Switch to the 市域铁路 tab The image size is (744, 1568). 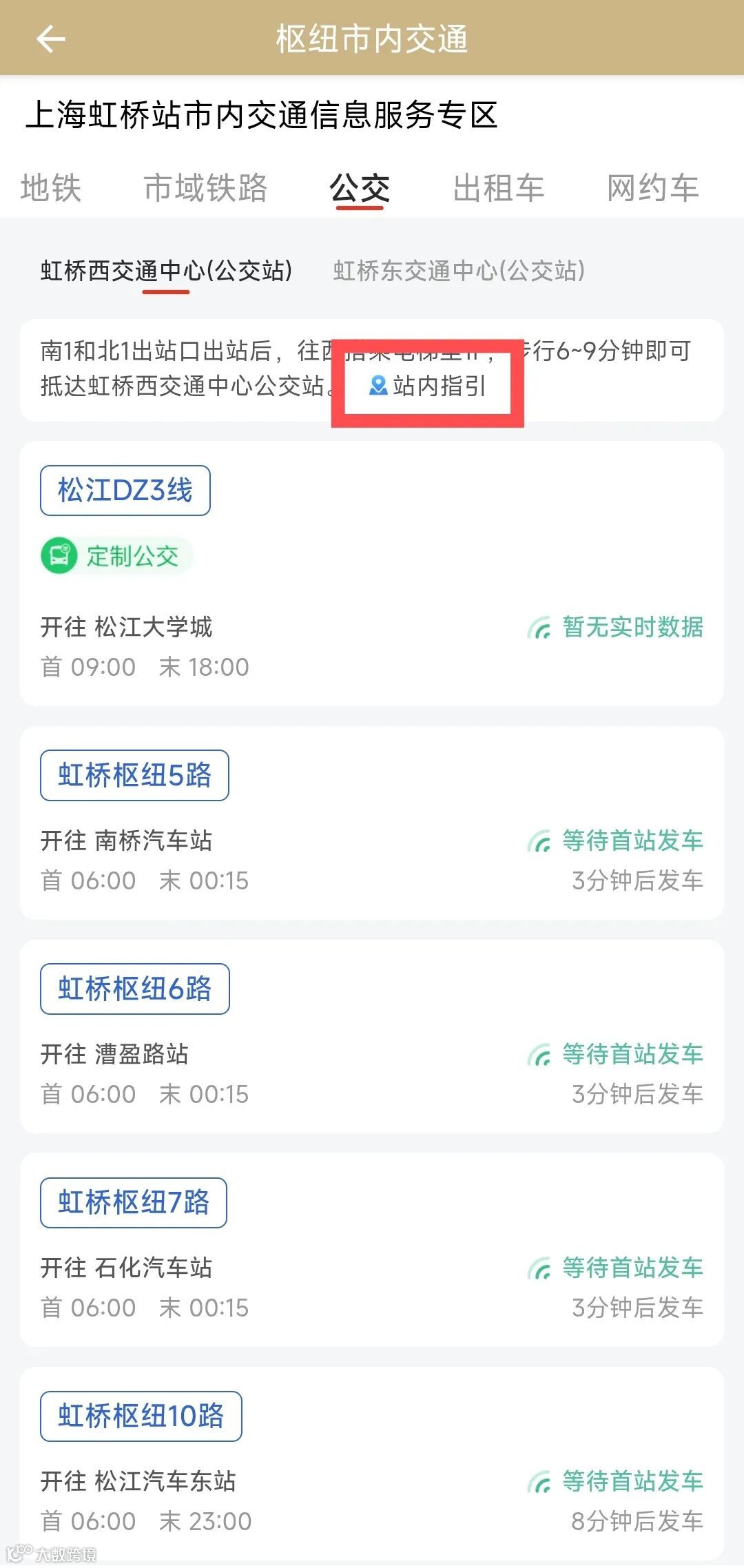click(x=205, y=188)
